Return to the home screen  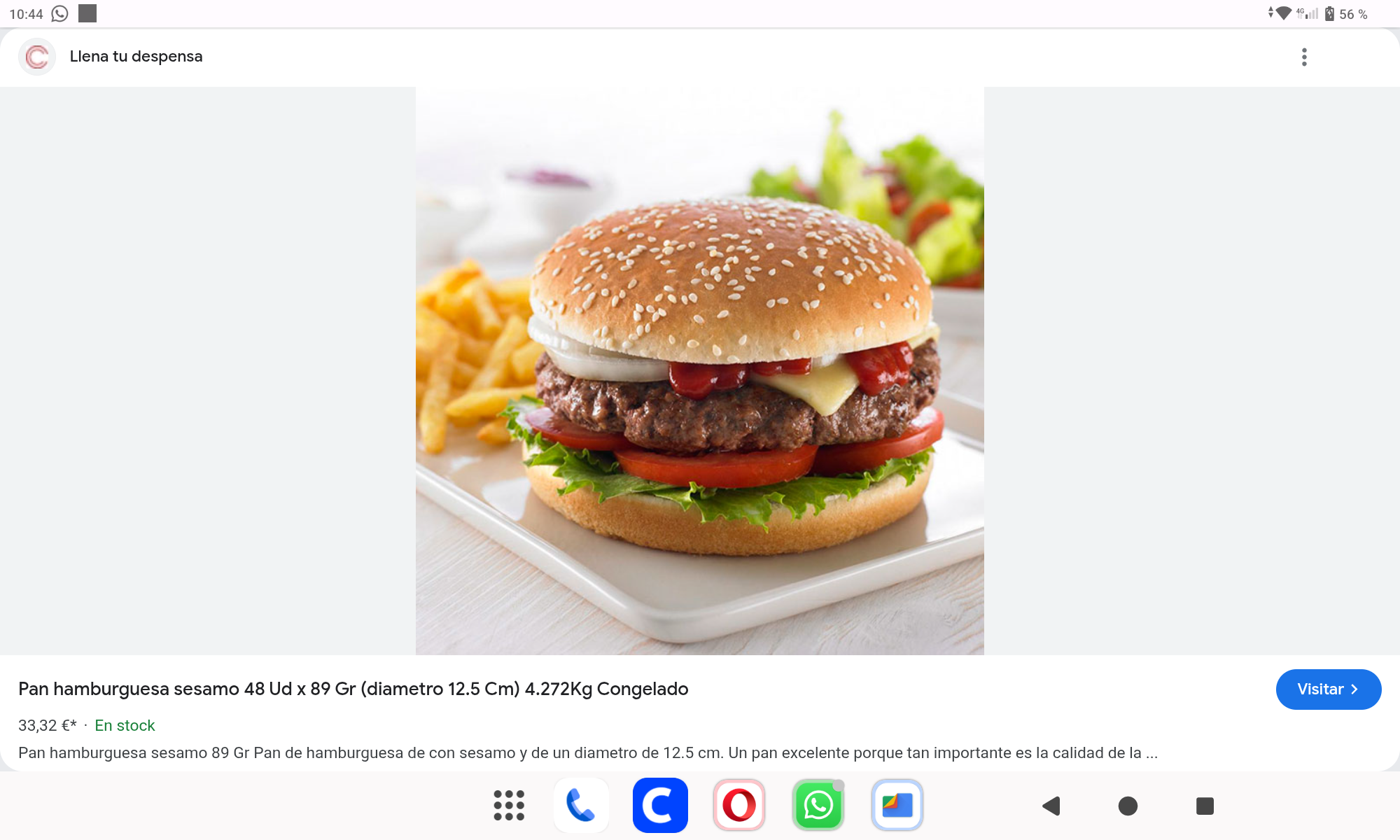pyautogui.click(x=1128, y=806)
